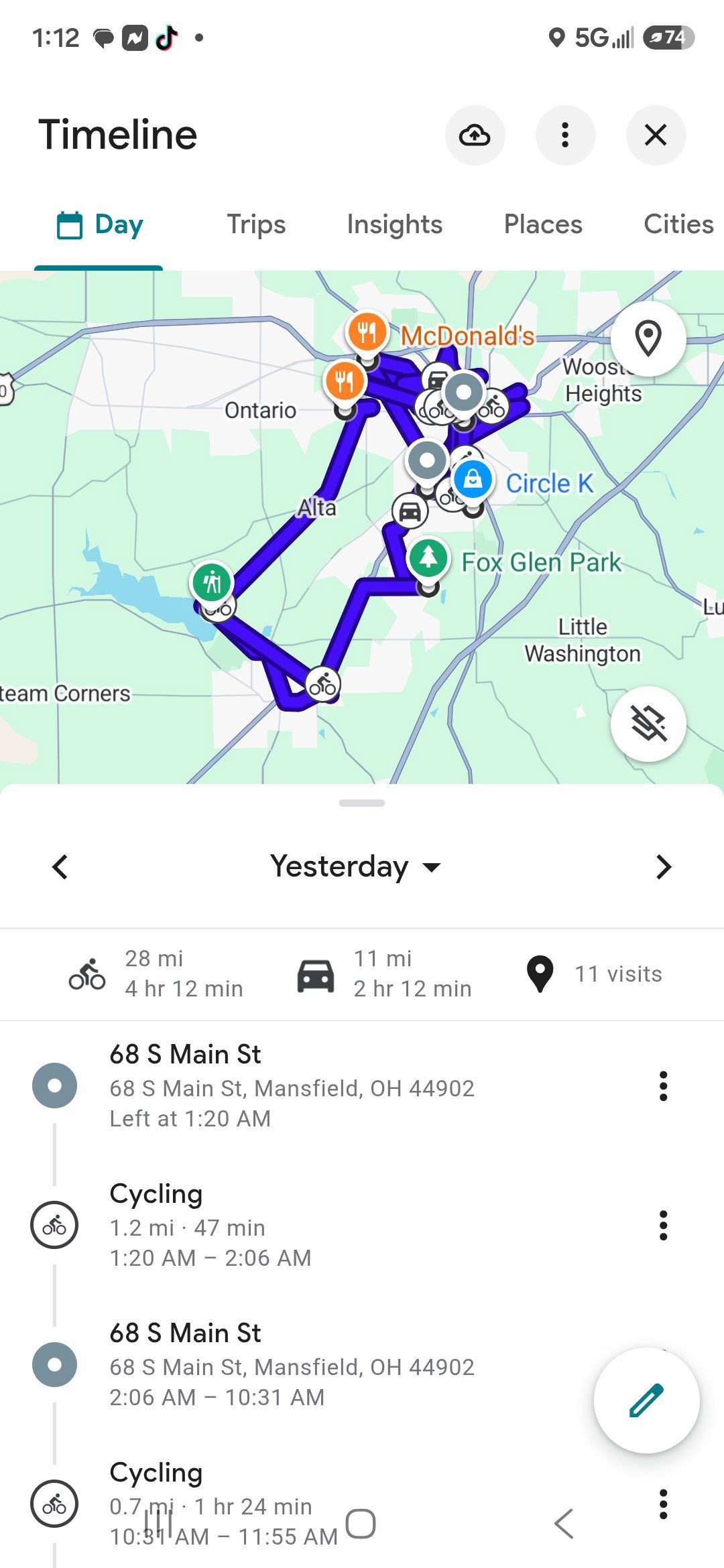Open options for the 0.7 mi cycling trip
The image size is (724, 1568).
pyautogui.click(x=664, y=1504)
